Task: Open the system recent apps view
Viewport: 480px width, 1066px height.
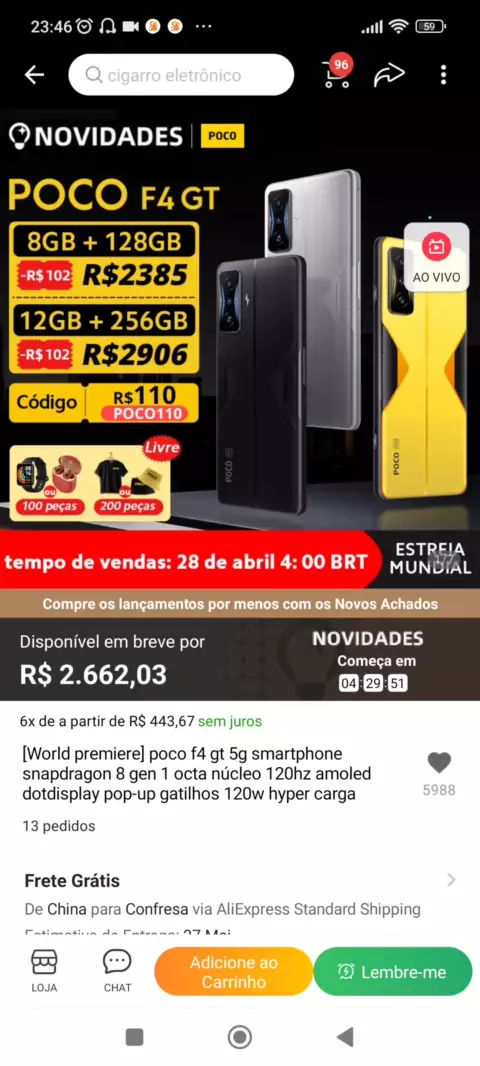Action: [x=135, y=1037]
